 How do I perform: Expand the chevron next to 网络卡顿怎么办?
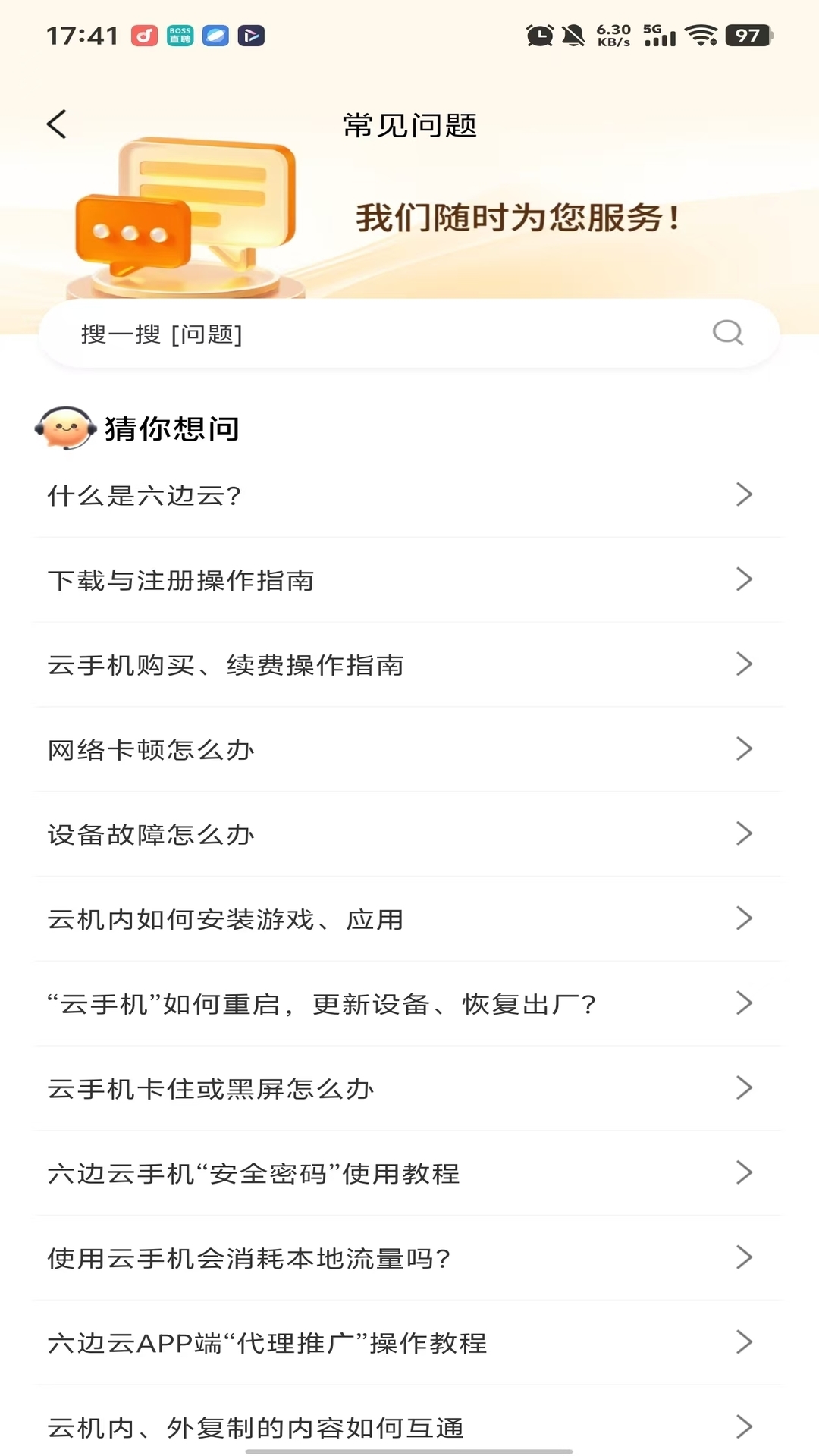point(743,751)
